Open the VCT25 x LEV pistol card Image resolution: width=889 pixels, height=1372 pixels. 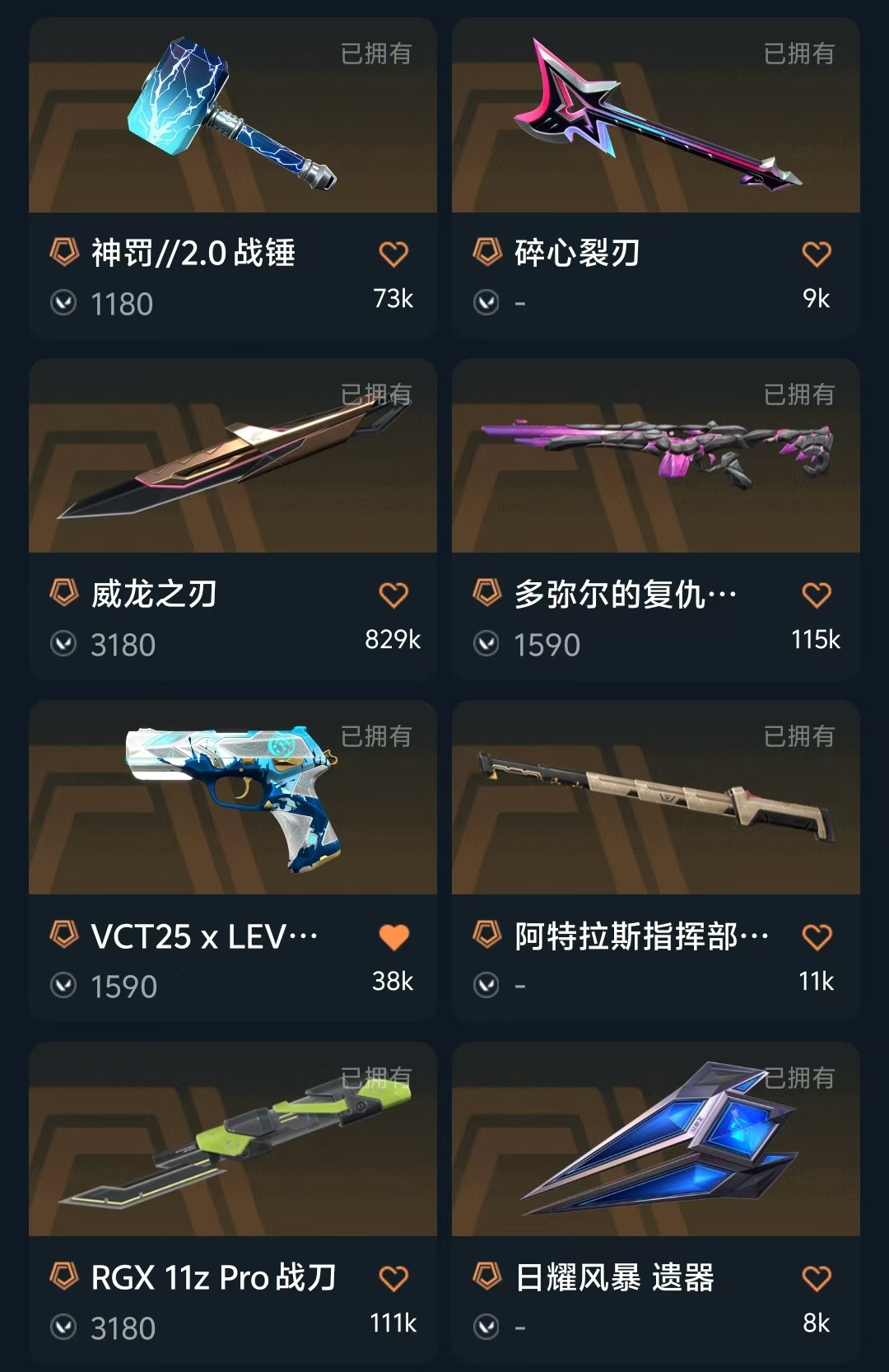point(232,799)
